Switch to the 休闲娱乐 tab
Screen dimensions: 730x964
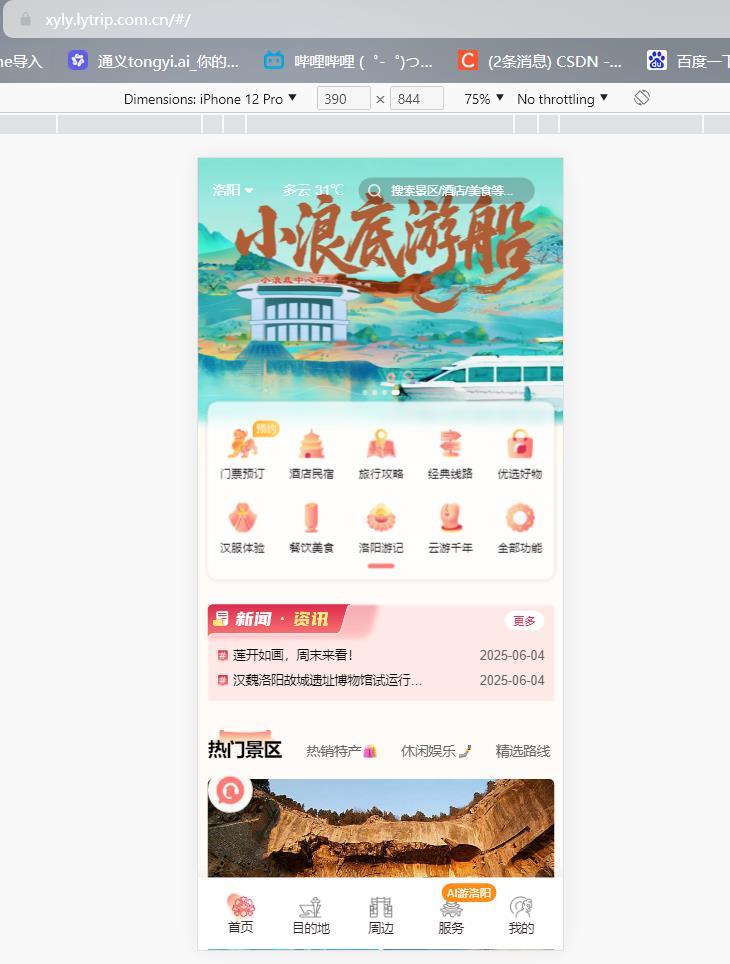pos(435,751)
